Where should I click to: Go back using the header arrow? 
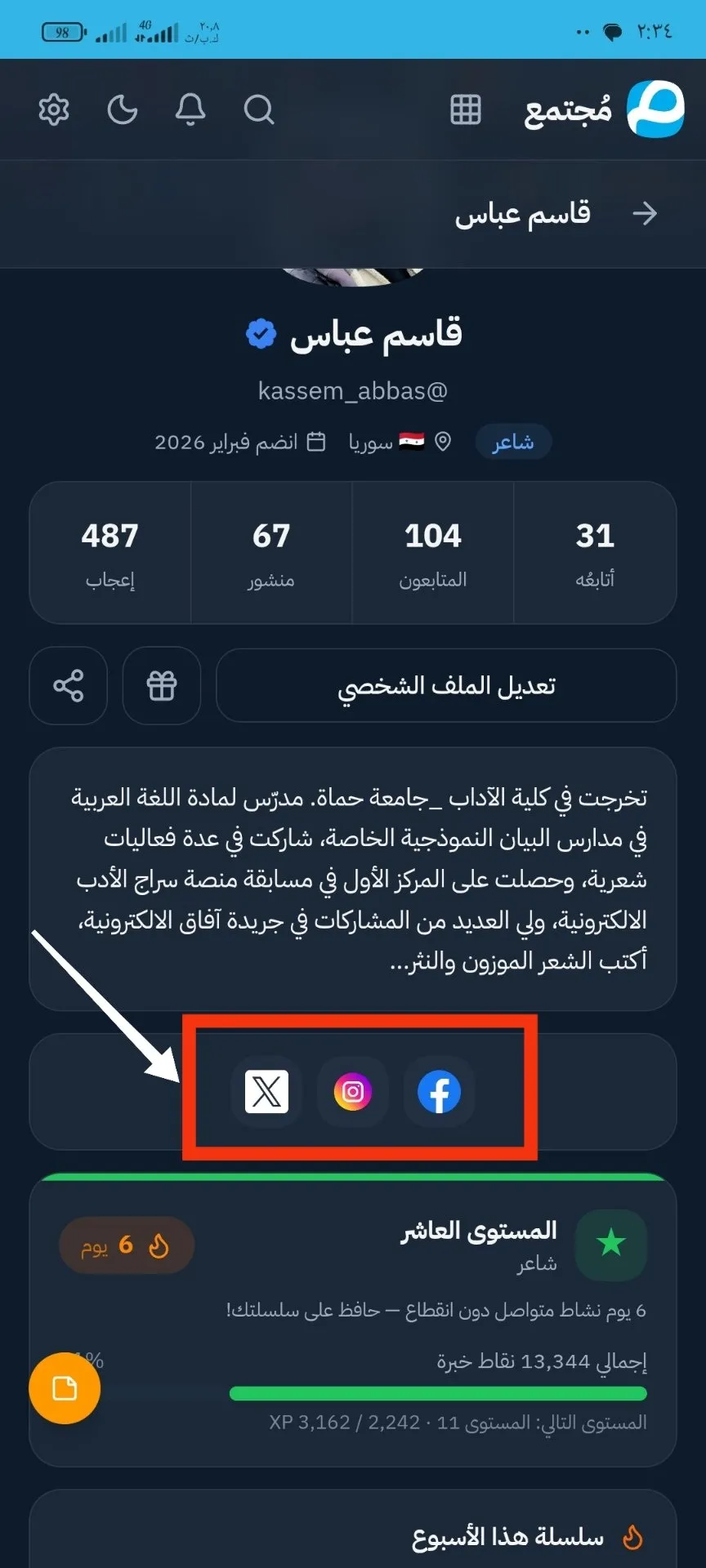point(645,214)
